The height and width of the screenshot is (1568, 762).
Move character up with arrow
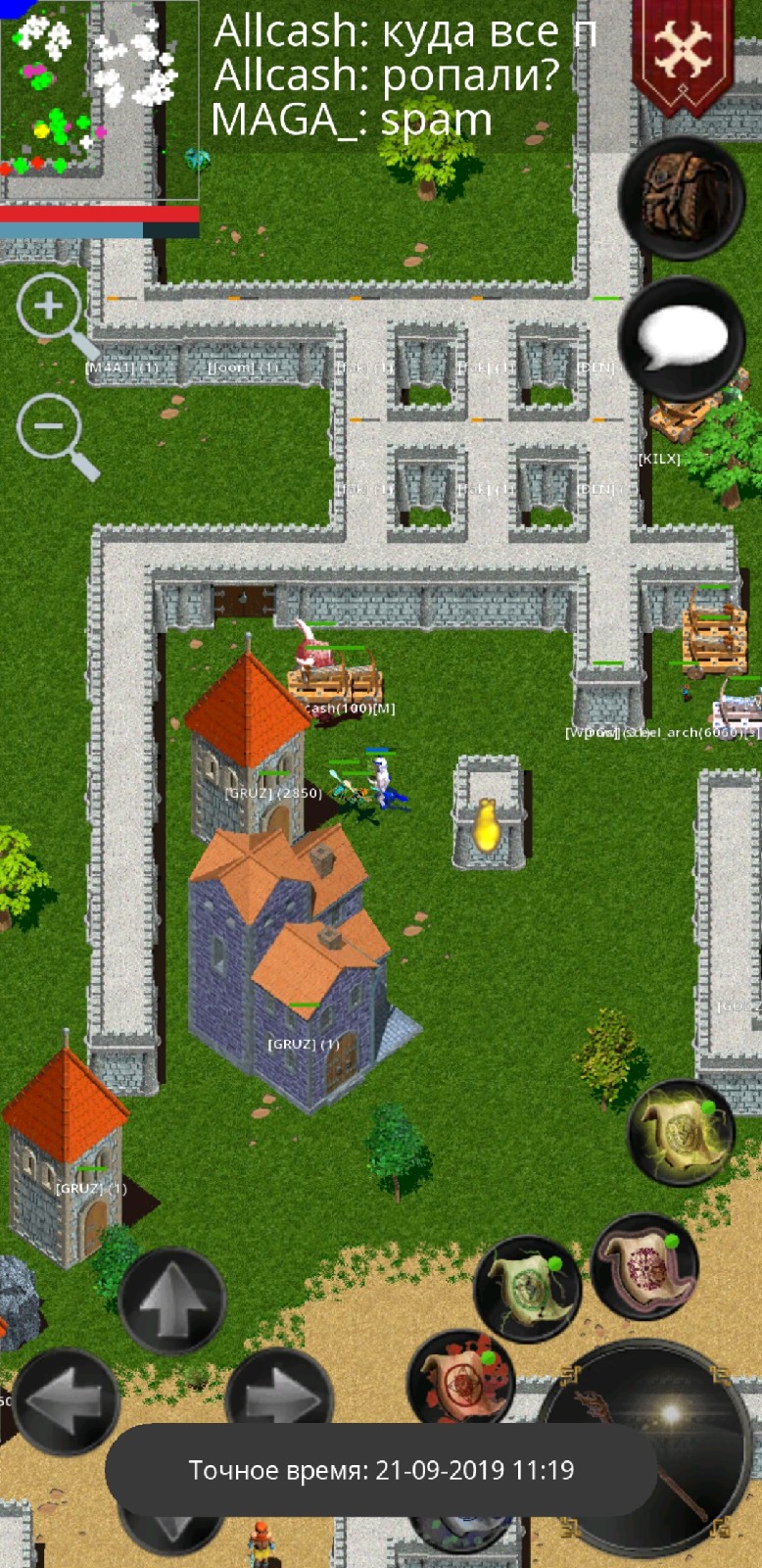pos(172,1300)
